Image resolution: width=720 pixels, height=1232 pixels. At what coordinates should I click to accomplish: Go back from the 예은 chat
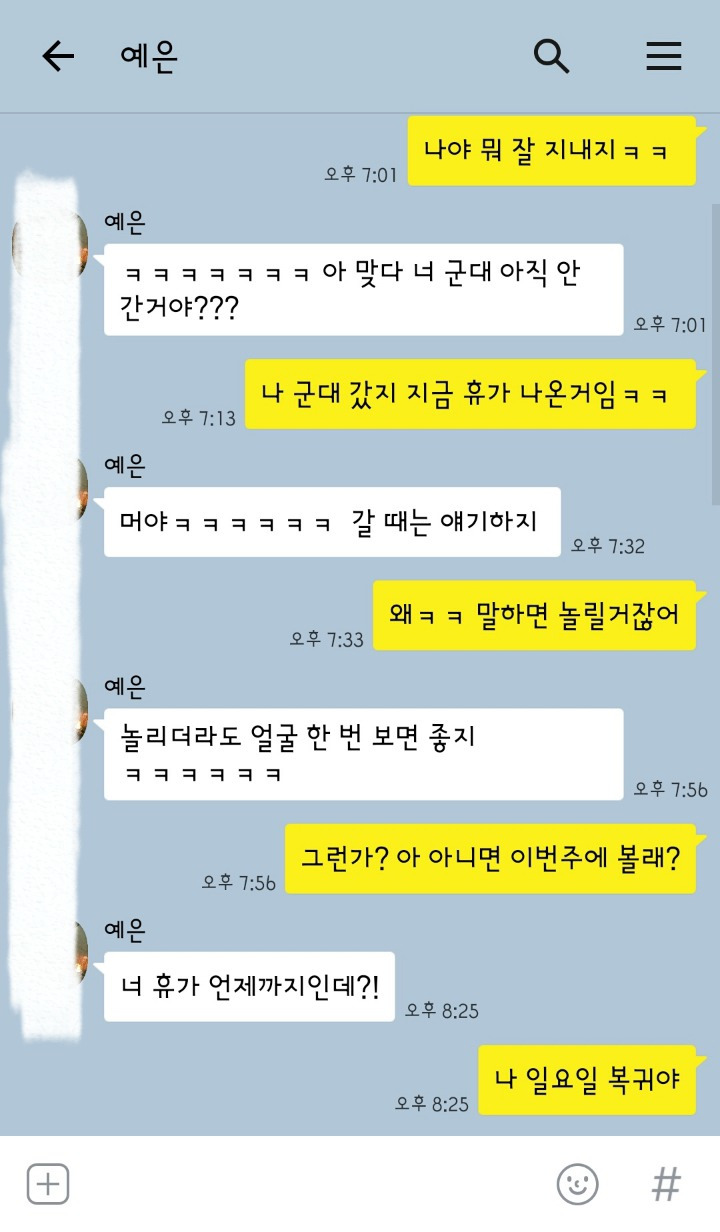coord(58,57)
